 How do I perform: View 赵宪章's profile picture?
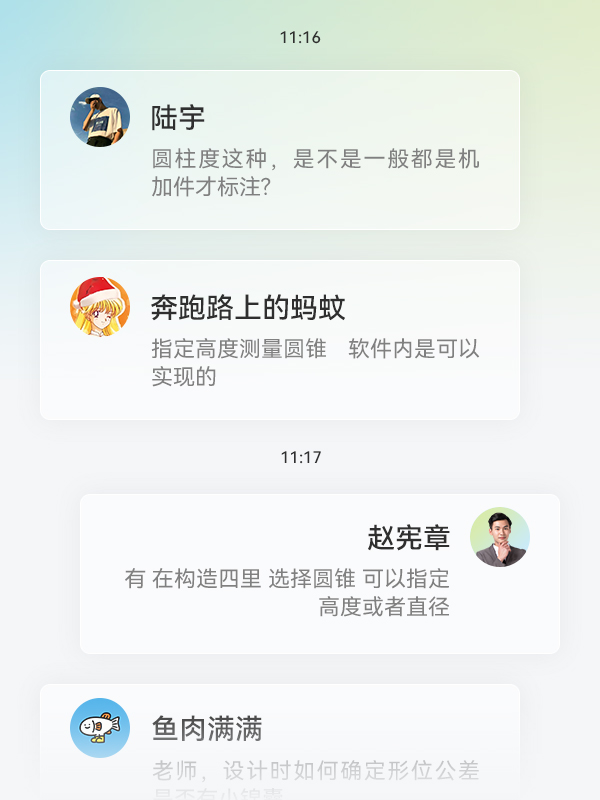(500, 537)
